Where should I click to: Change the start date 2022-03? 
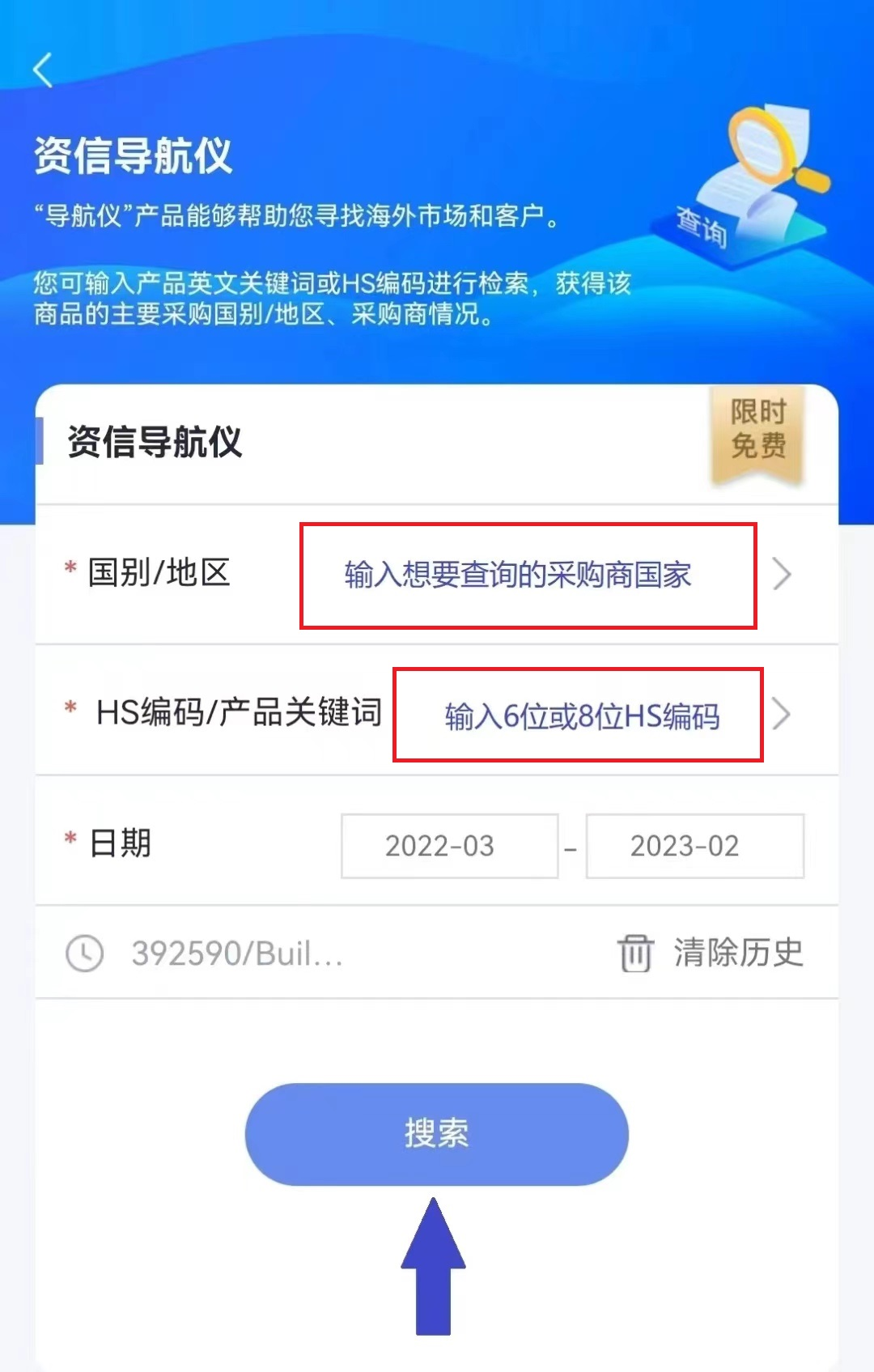pyautogui.click(x=449, y=846)
